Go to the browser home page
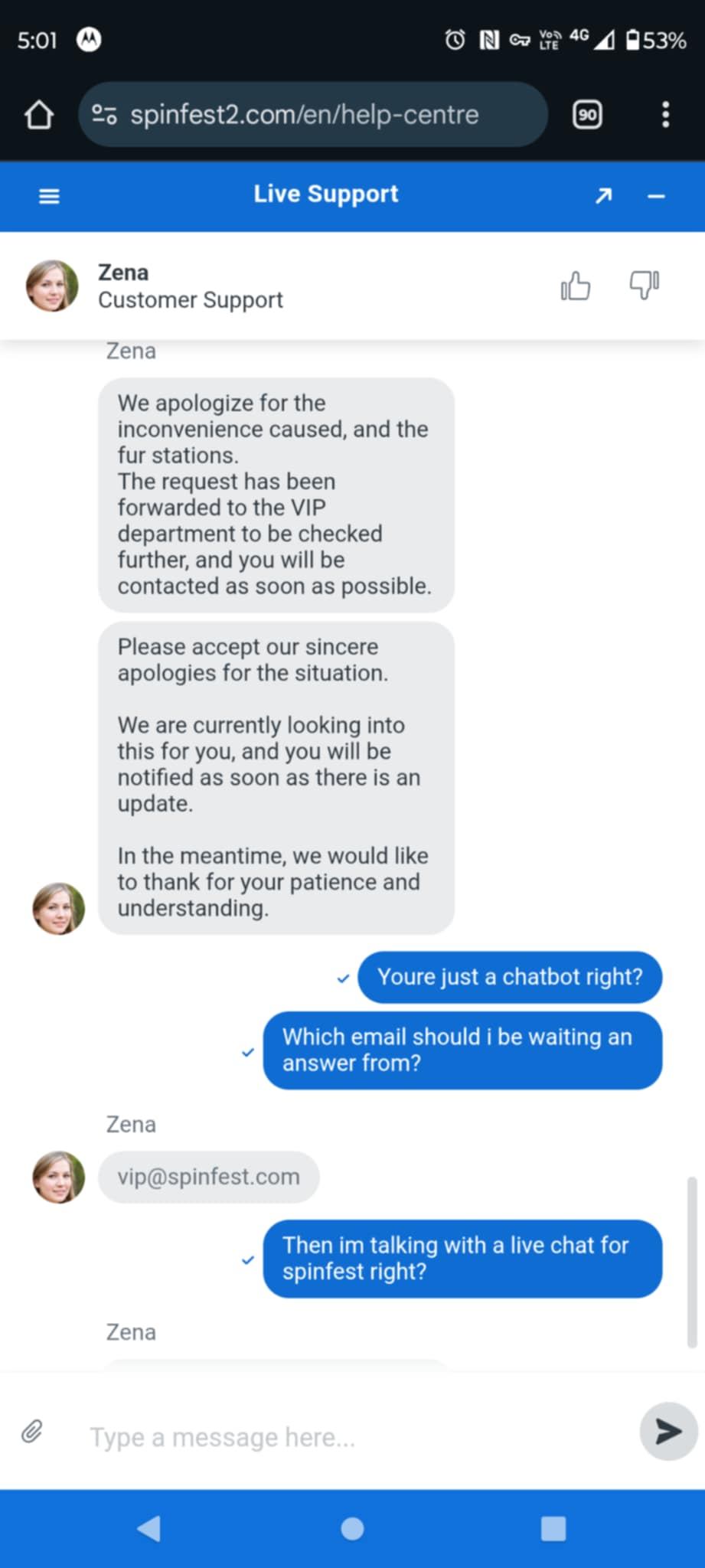Image resolution: width=705 pixels, height=1568 pixels. pyautogui.click(x=38, y=115)
